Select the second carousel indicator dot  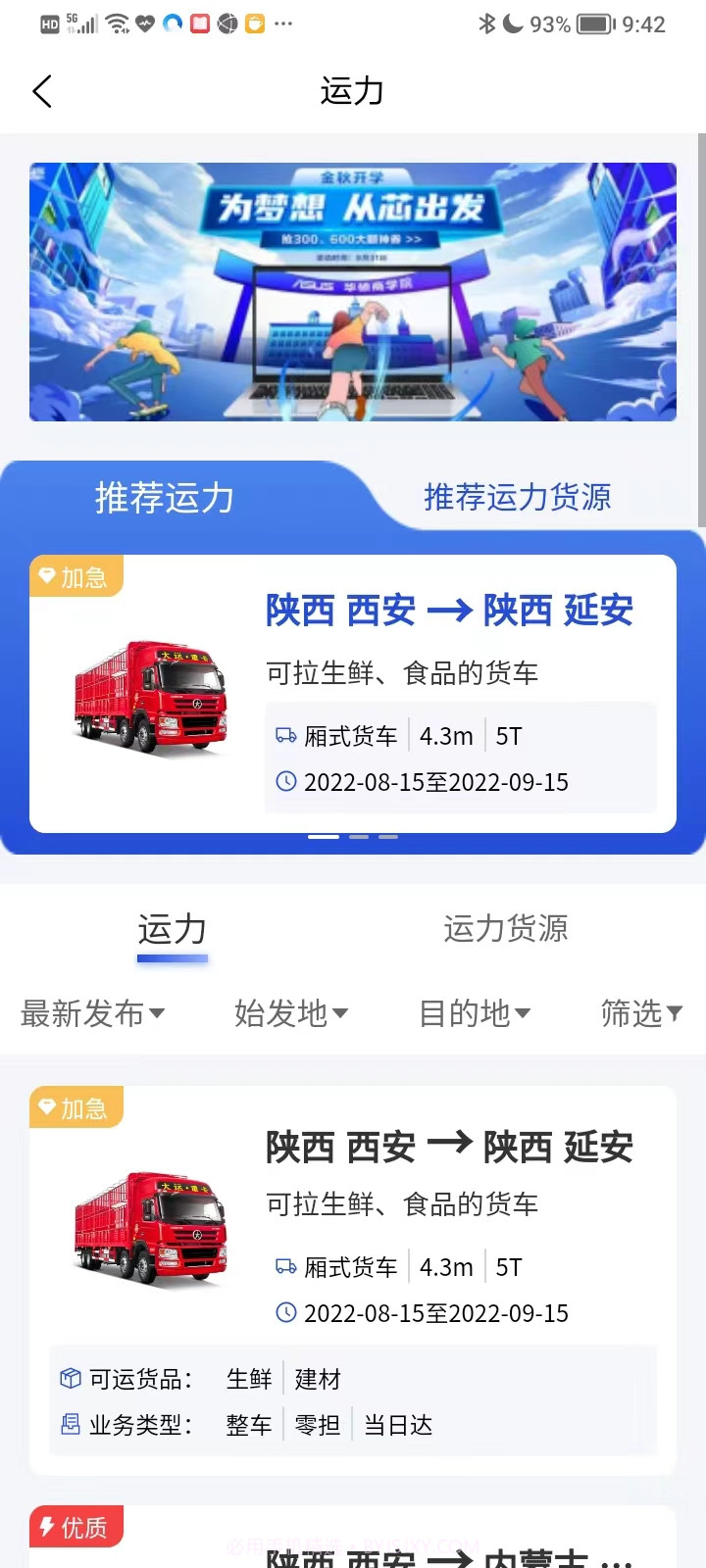coord(357,836)
